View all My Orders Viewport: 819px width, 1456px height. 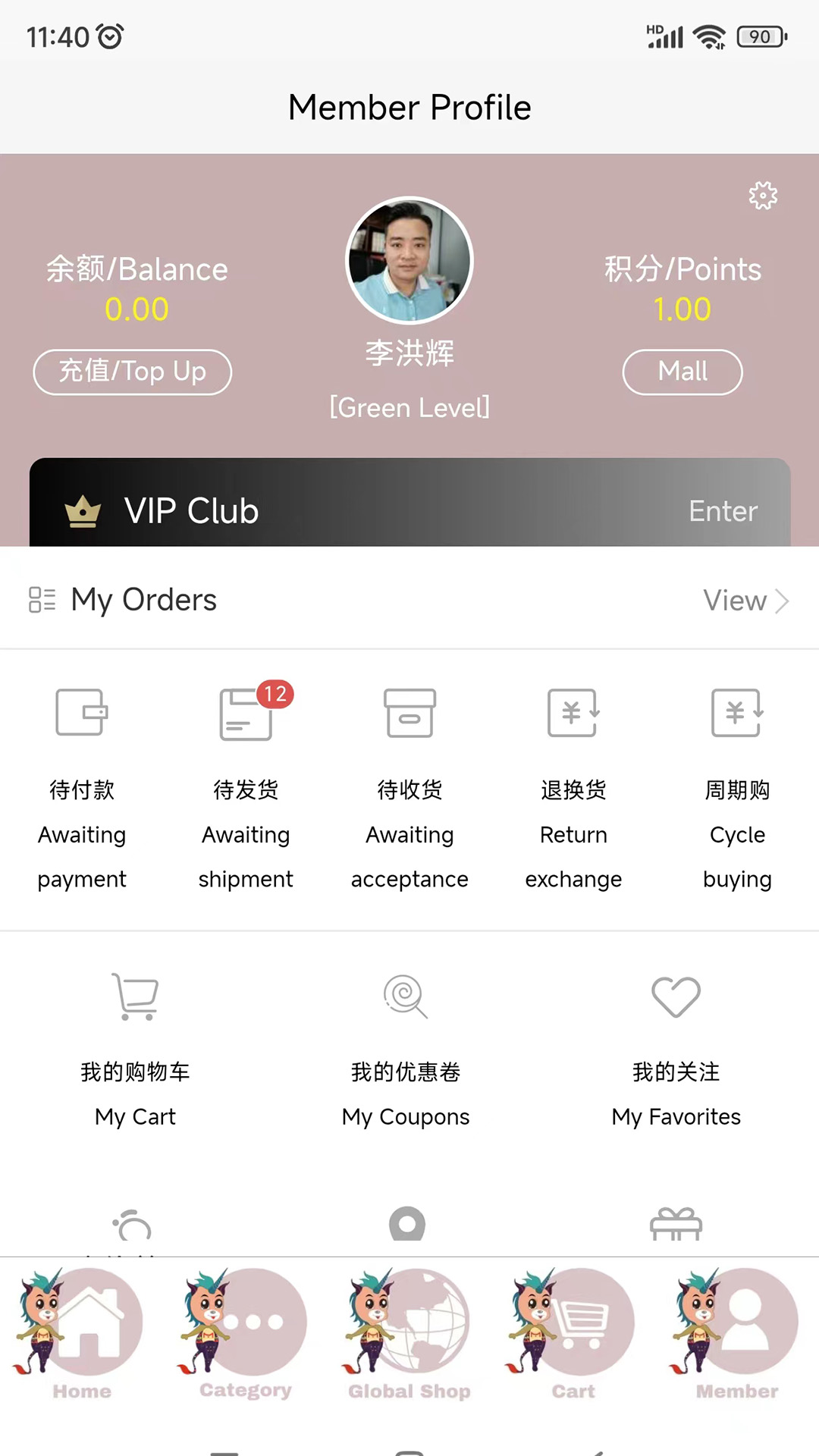coord(745,601)
